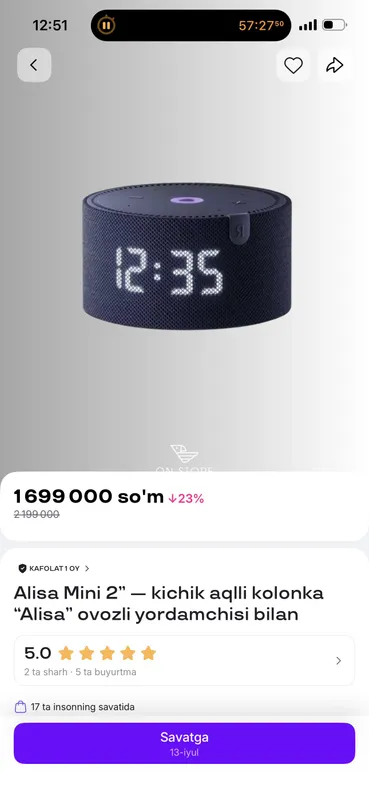Open the Kafolat 1 oy warranty details

[54, 568]
